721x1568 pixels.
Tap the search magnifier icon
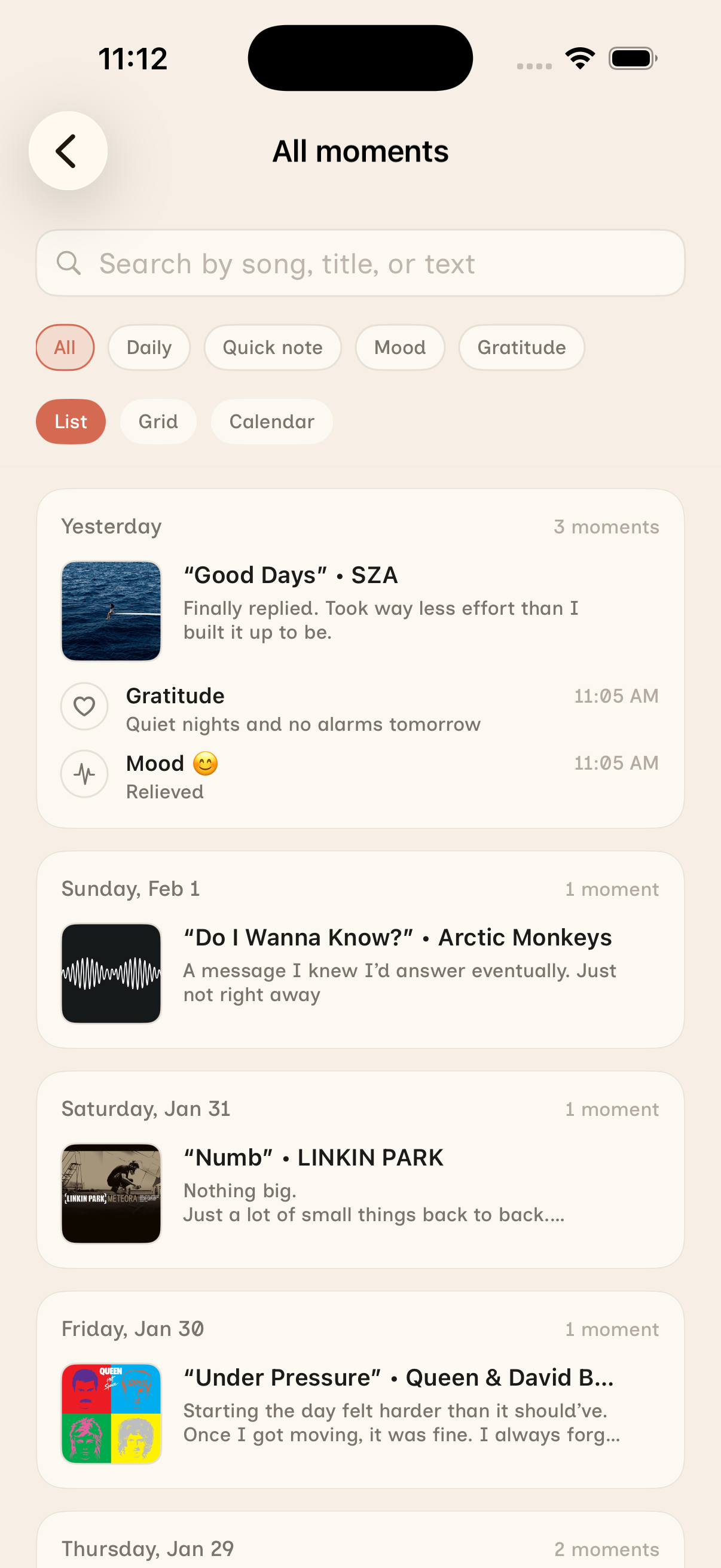[70, 263]
